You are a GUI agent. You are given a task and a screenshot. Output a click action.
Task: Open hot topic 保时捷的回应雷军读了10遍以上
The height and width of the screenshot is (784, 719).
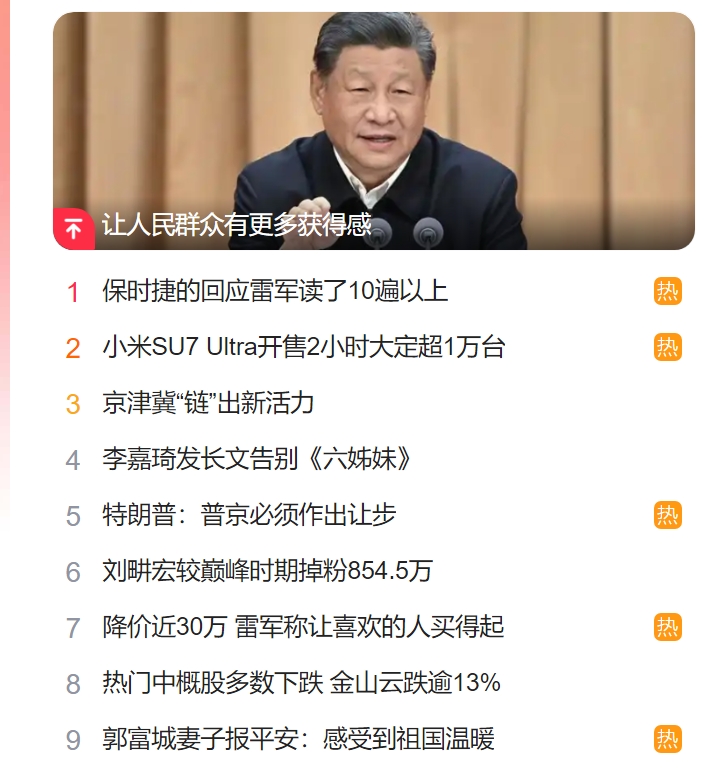pos(275,291)
